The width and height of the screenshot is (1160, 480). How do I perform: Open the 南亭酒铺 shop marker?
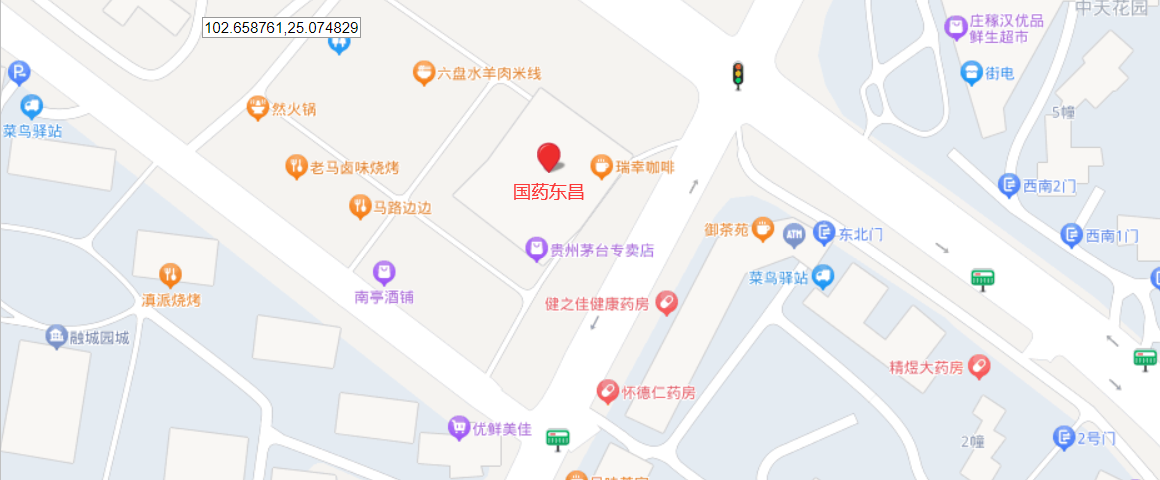[384, 272]
